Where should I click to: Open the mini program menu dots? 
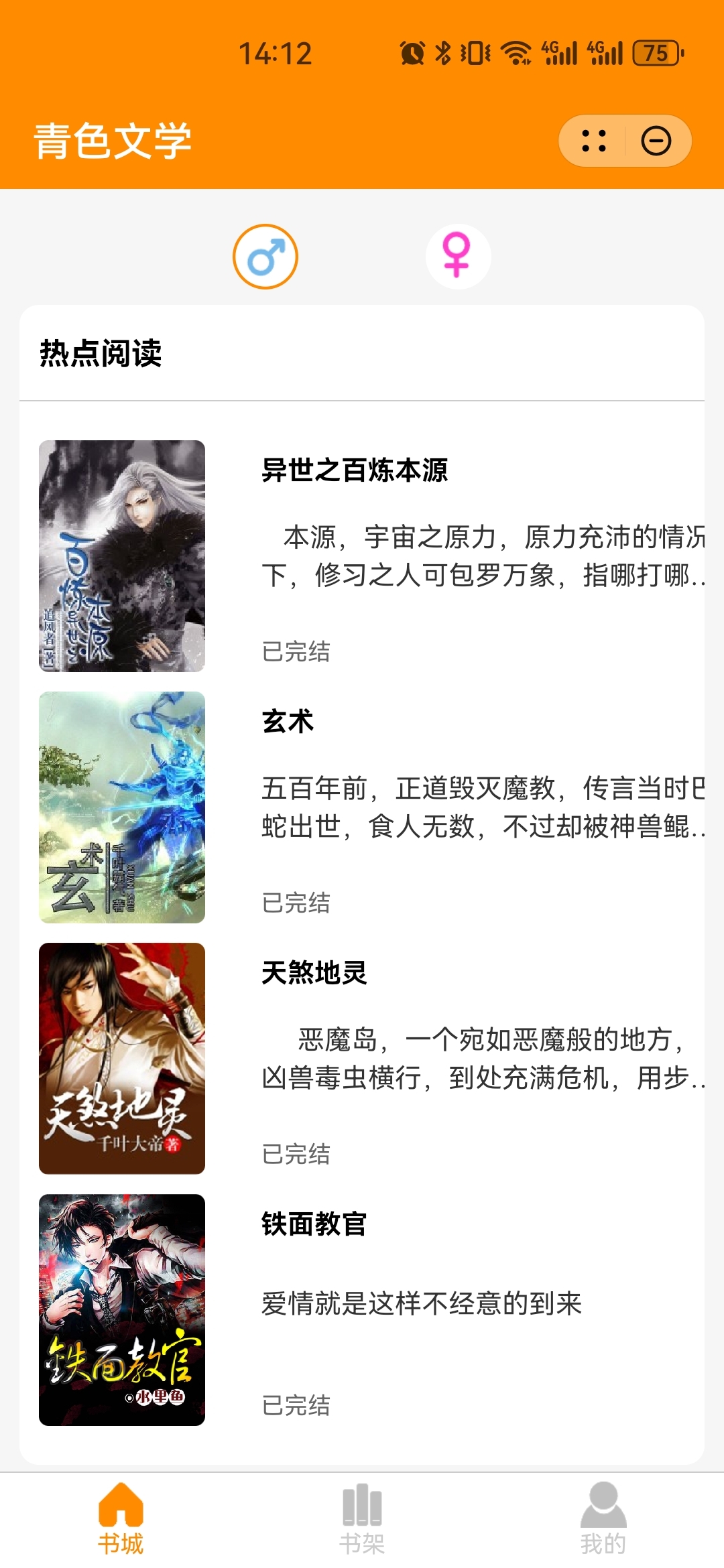tap(594, 141)
